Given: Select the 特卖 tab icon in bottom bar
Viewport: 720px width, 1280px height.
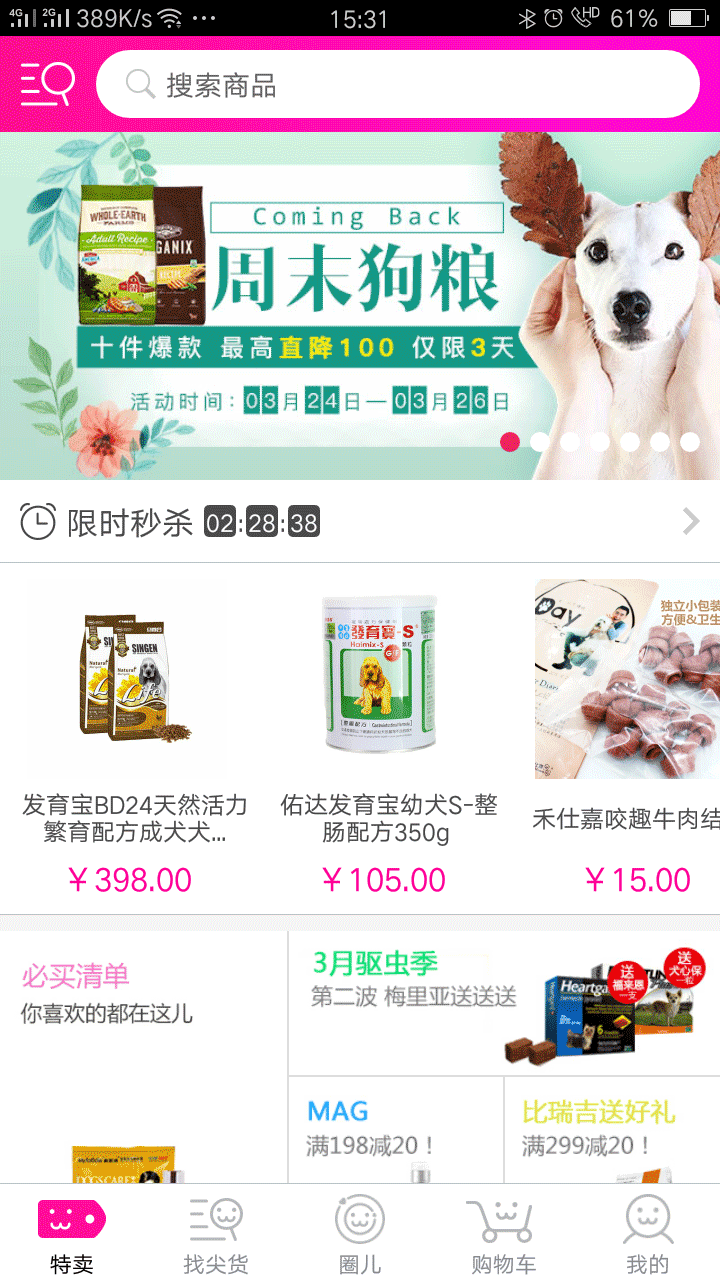Looking at the screenshot, I should [71, 1219].
